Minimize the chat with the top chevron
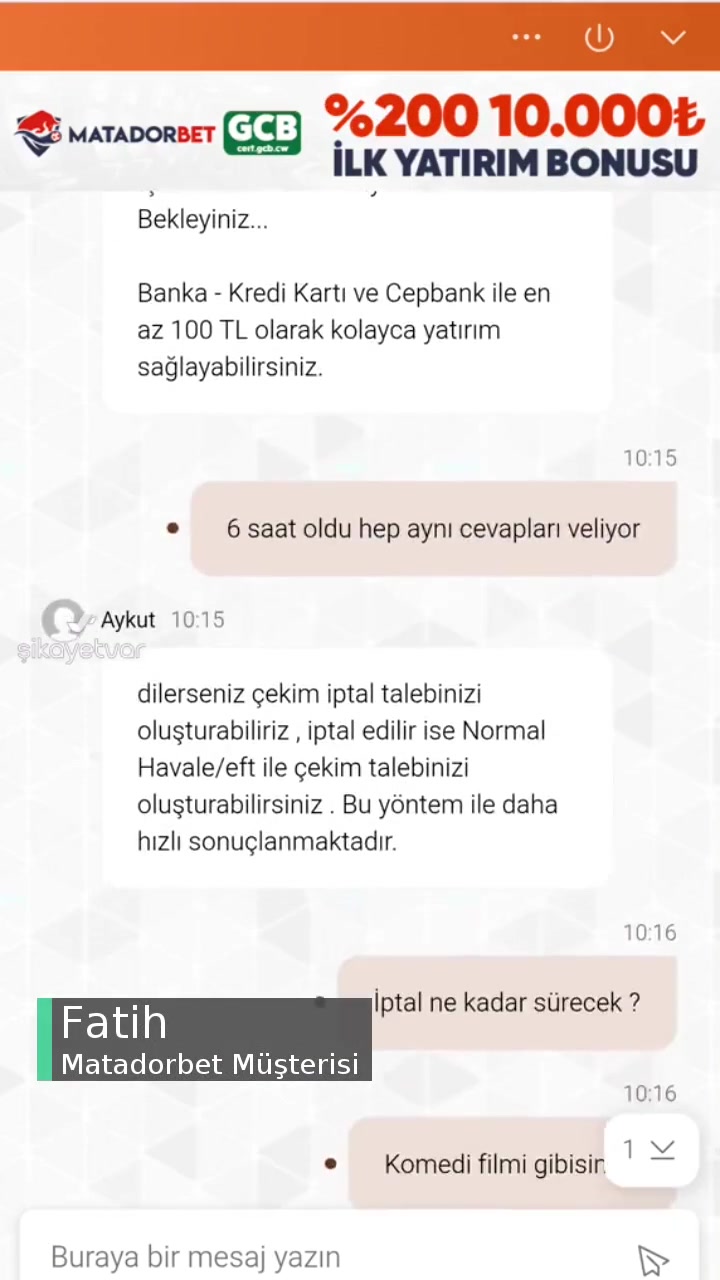 click(673, 37)
